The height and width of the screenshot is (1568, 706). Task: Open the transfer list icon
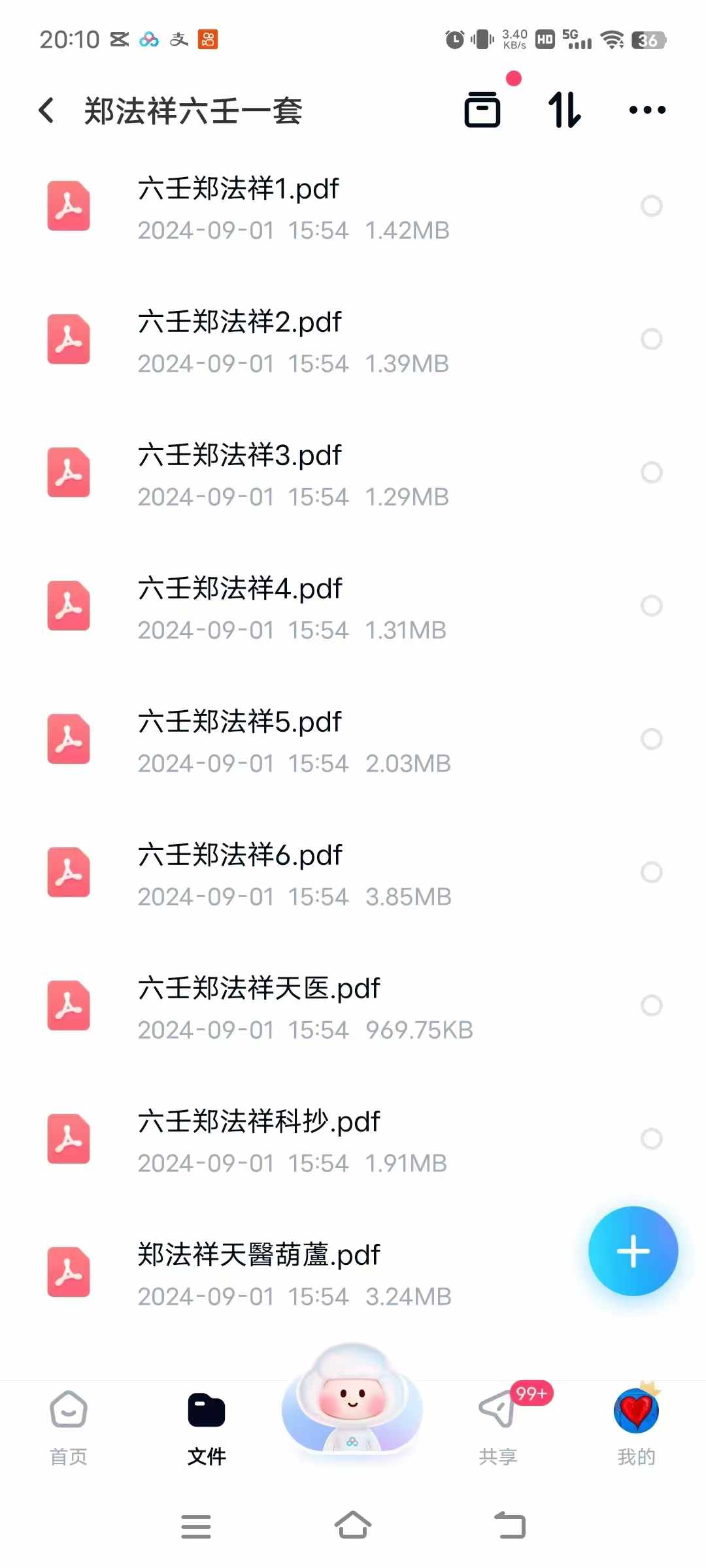[x=482, y=109]
